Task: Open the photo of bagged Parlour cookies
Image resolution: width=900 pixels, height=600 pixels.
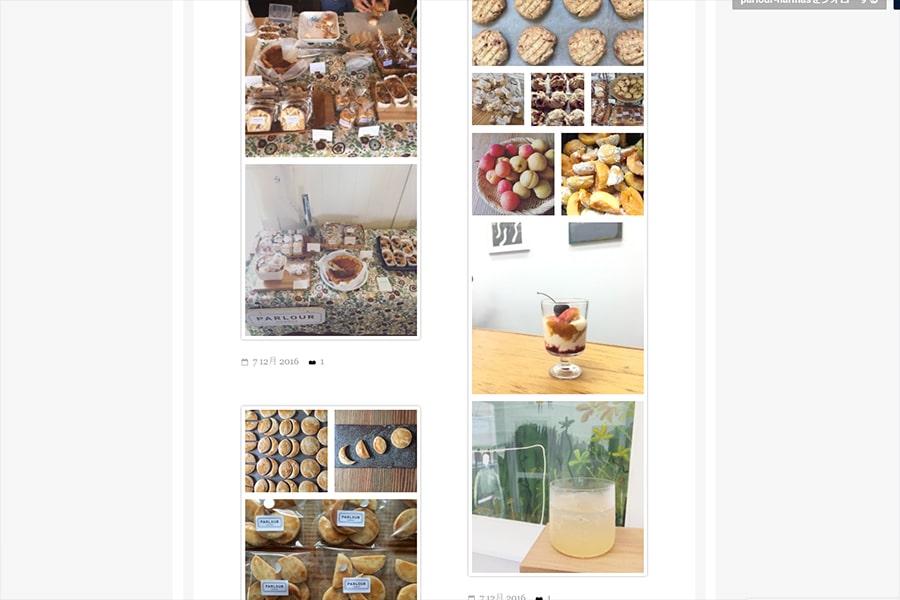Action: click(331, 550)
